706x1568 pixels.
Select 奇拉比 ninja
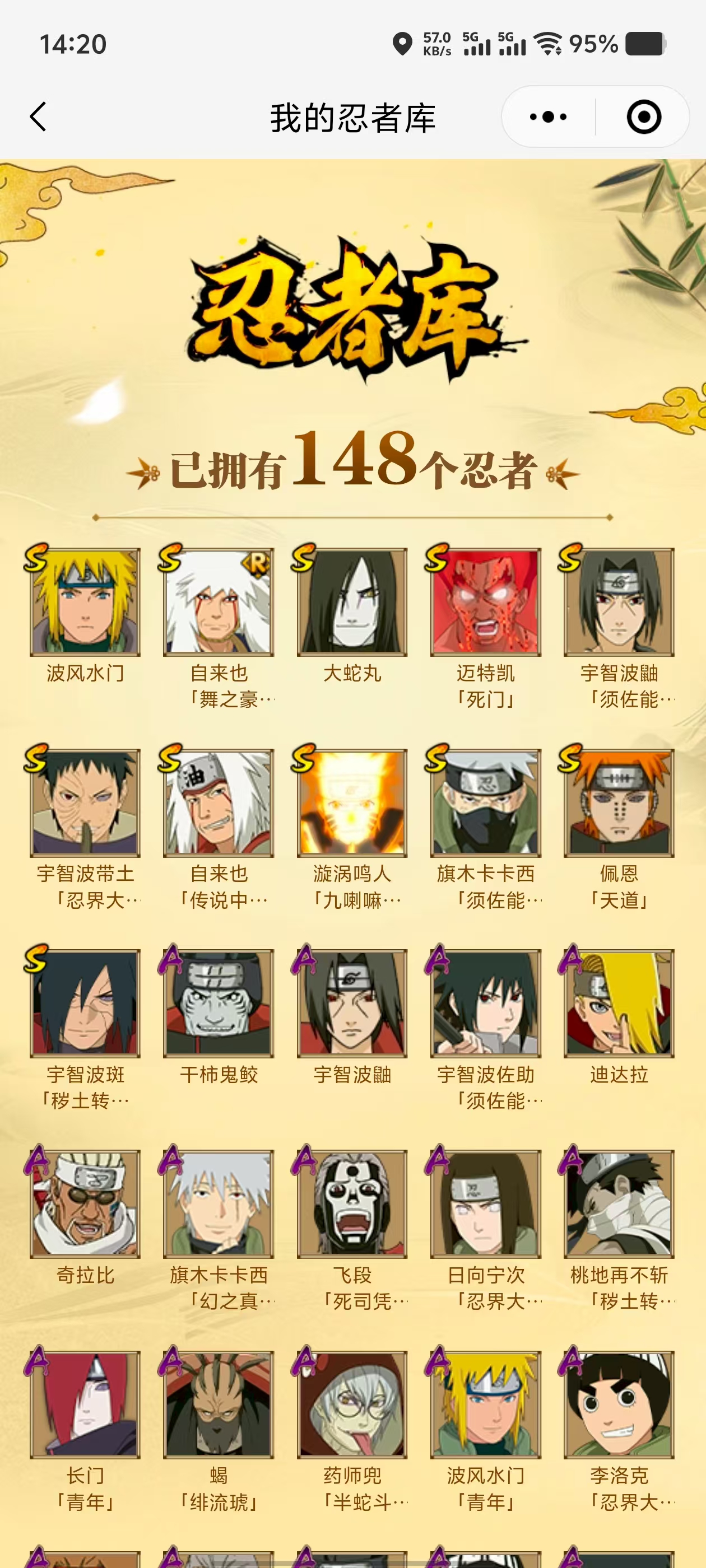[x=85, y=1203]
